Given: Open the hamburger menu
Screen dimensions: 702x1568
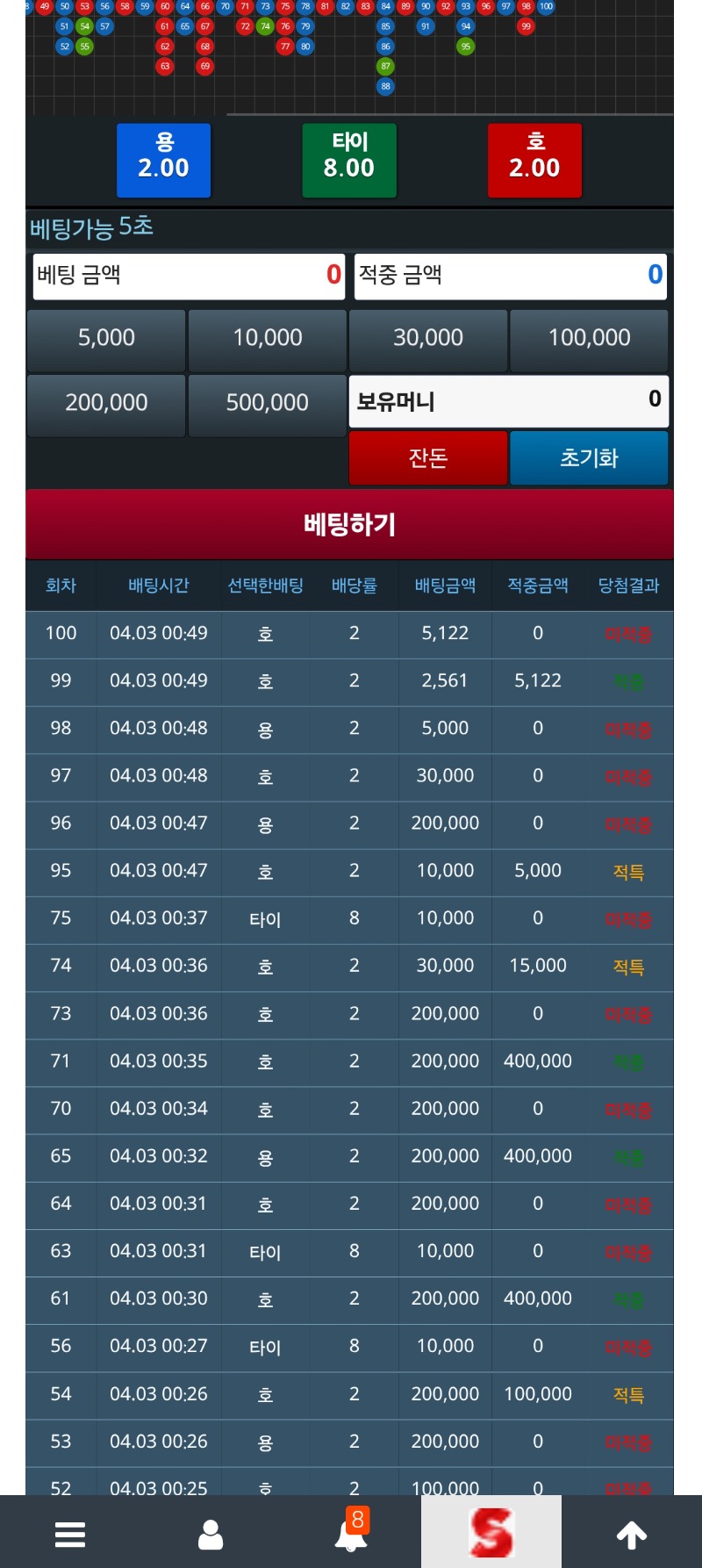Looking at the screenshot, I should click(70, 1534).
